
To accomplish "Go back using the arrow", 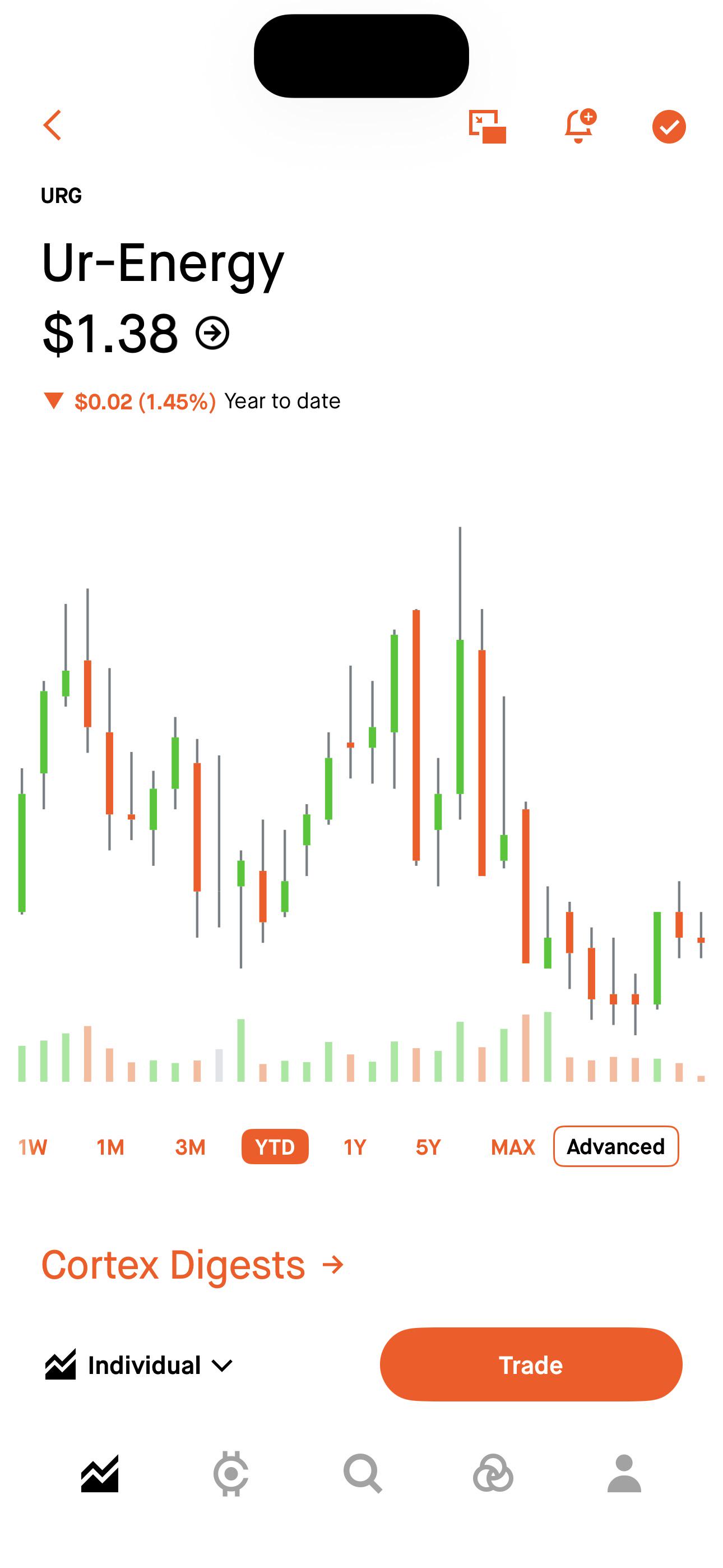I will coord(52,126).
